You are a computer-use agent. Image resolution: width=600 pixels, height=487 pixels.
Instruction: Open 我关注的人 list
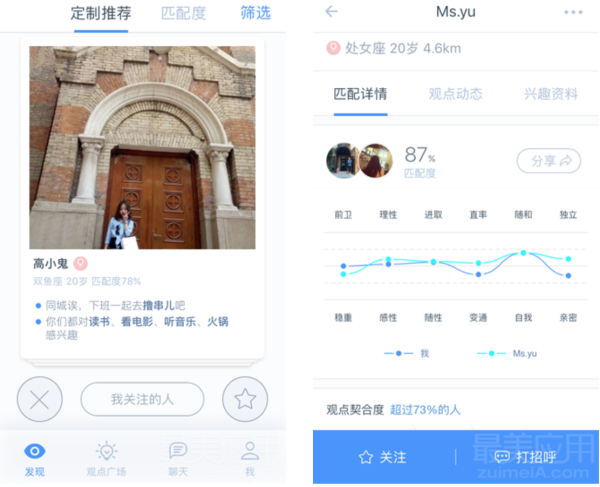pyautogui.click(x=142, y=399)
